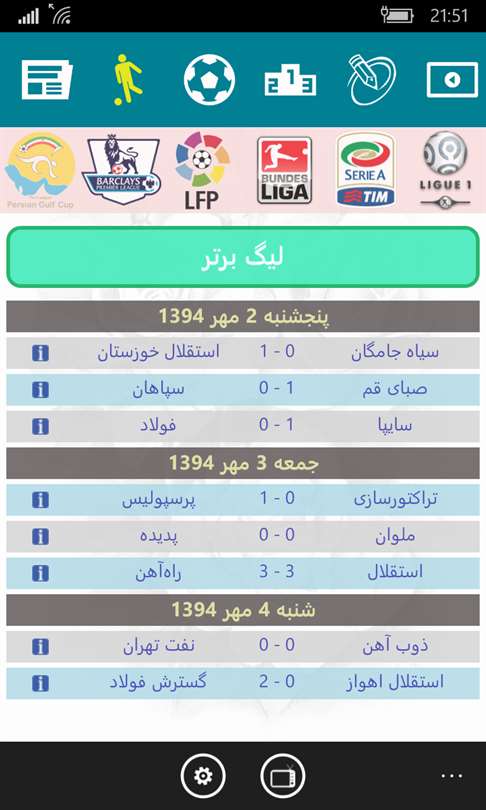Open the league standings podium tab

290,82
